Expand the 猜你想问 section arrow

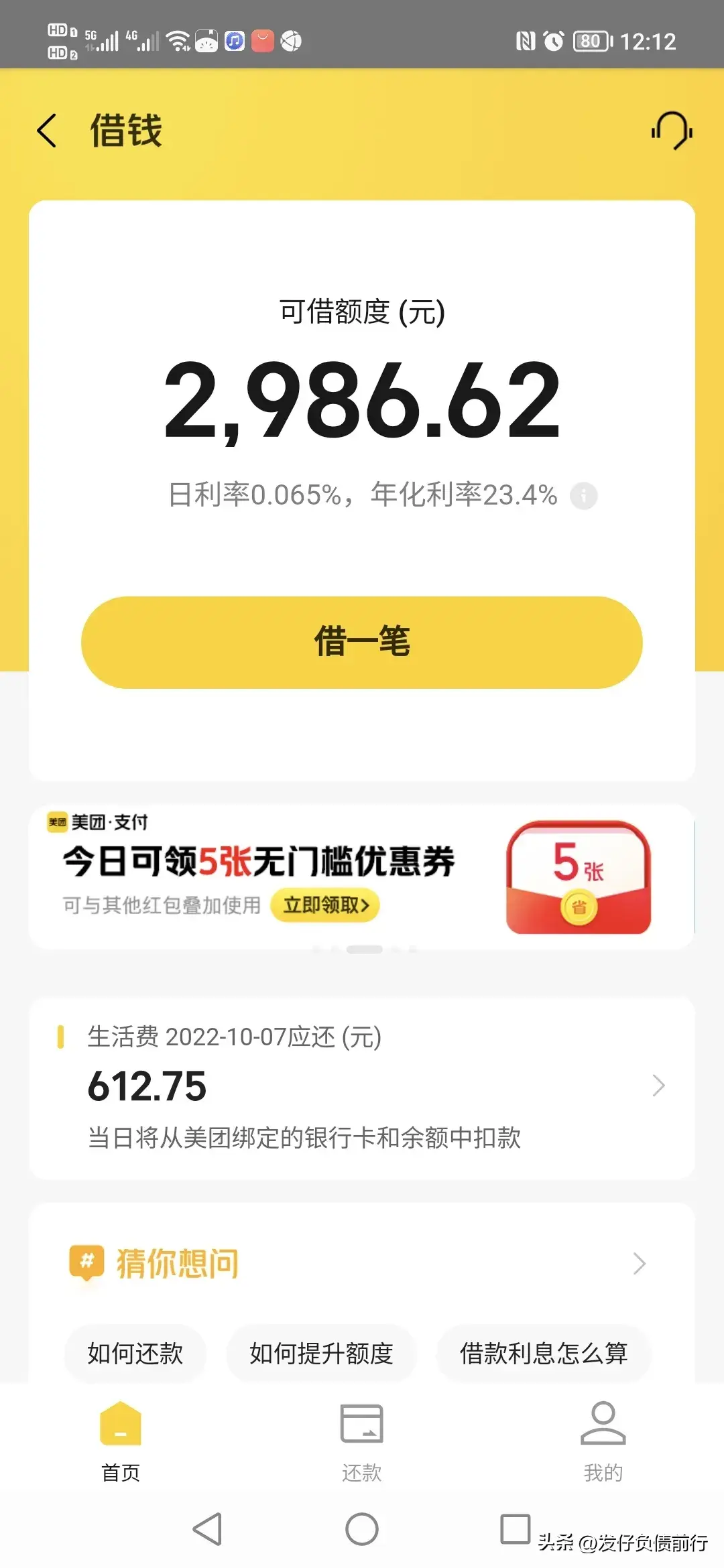click(x=640, y=1262)
